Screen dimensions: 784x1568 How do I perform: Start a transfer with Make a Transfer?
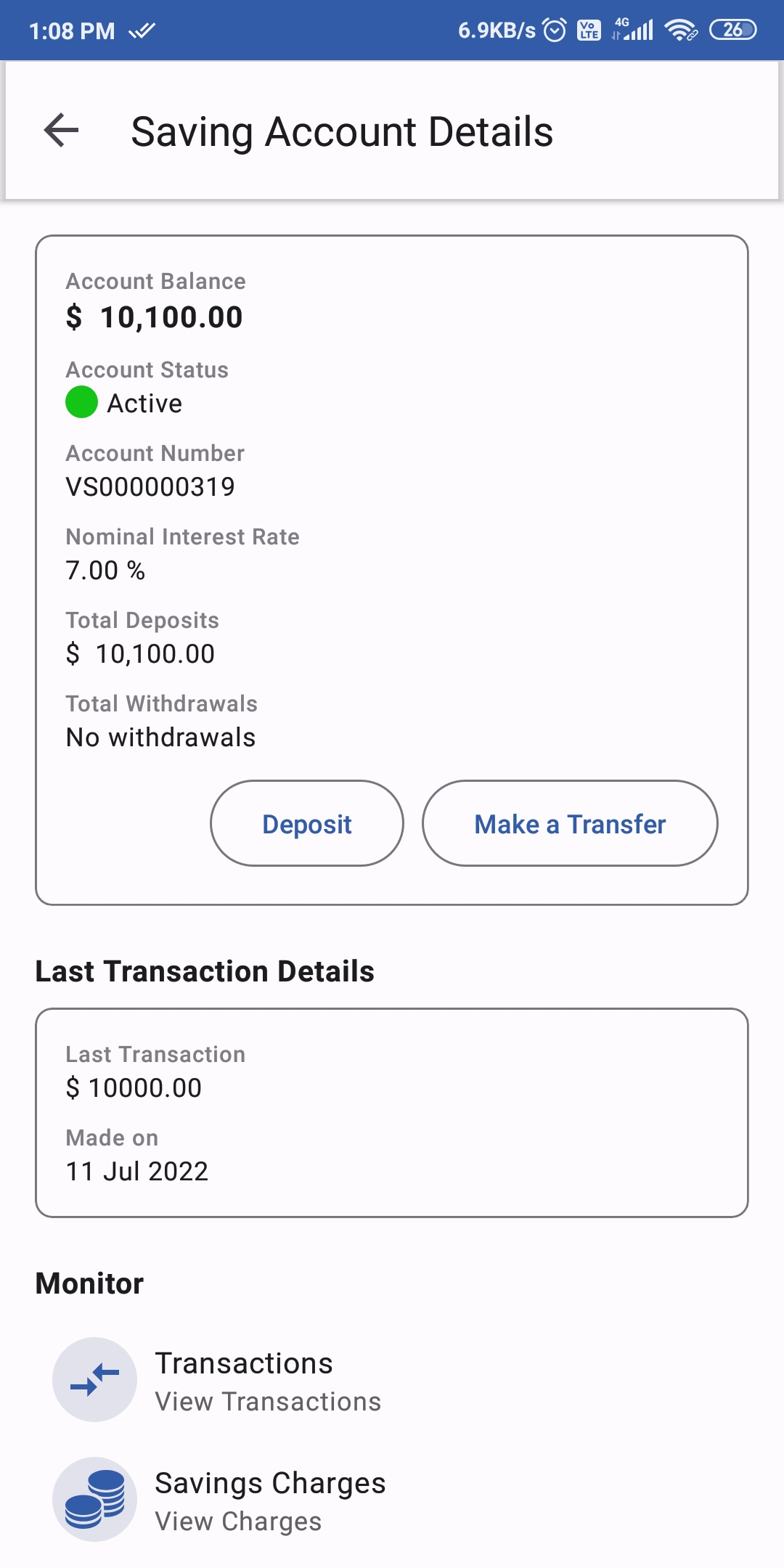570,824
